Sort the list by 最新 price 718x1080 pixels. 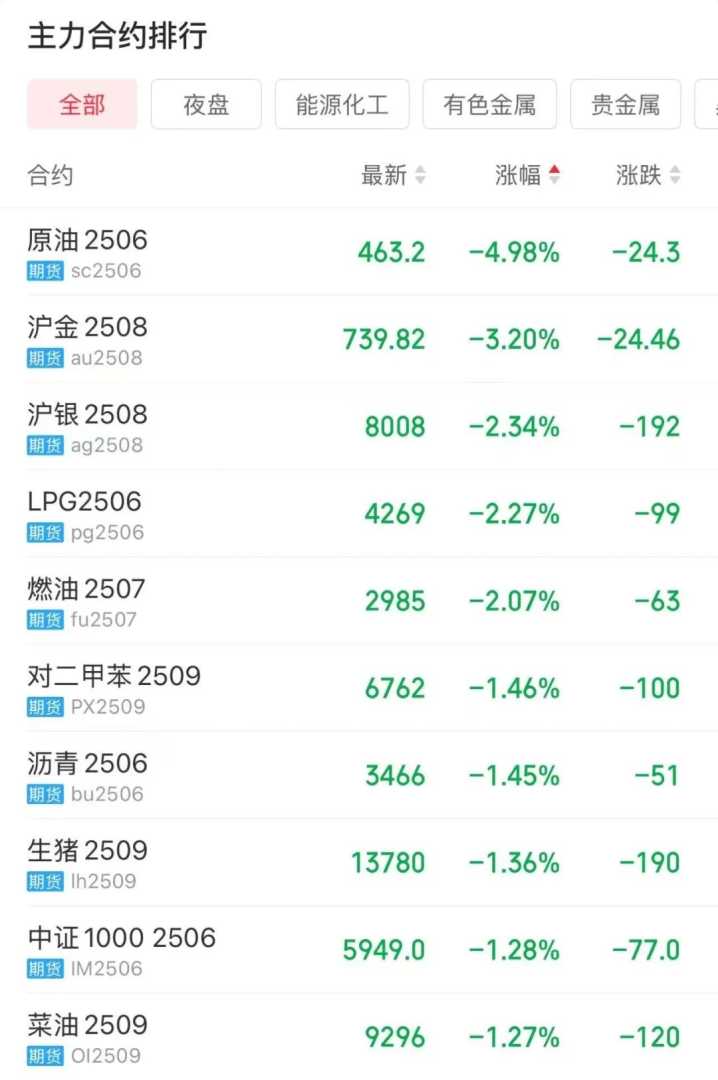pyautogui.click(x=393, y=176)
